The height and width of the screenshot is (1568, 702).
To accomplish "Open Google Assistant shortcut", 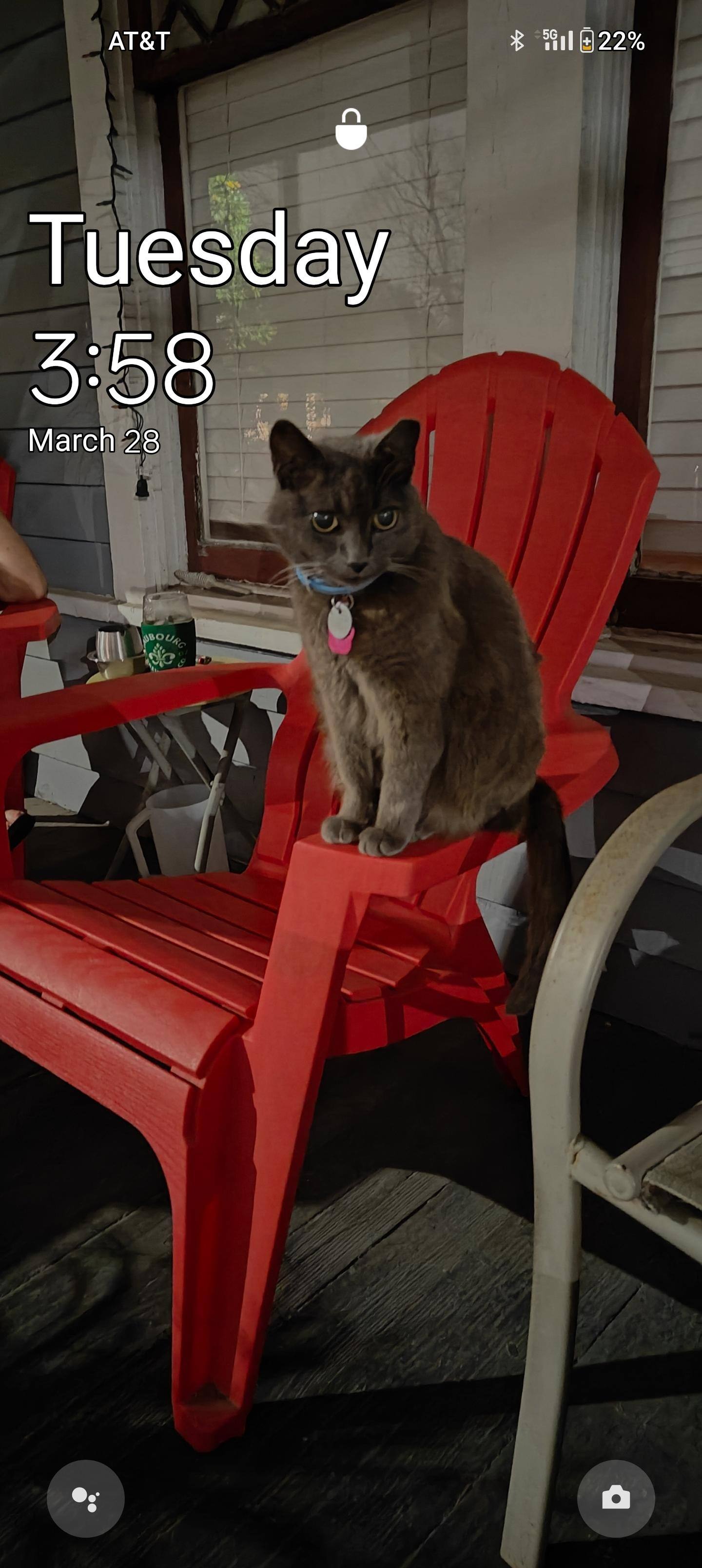I will [86, 1498].
